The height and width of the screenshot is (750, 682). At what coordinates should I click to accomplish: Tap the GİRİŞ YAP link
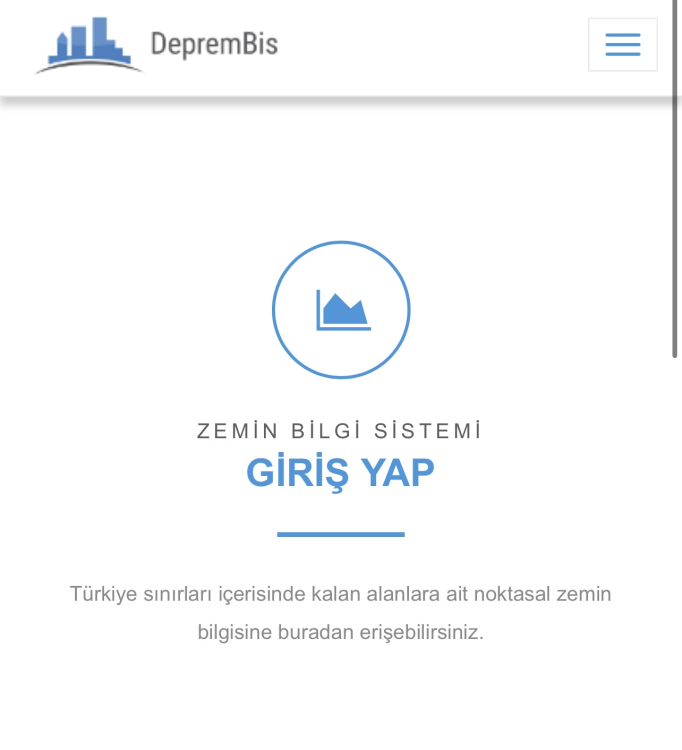pos(340,473)
